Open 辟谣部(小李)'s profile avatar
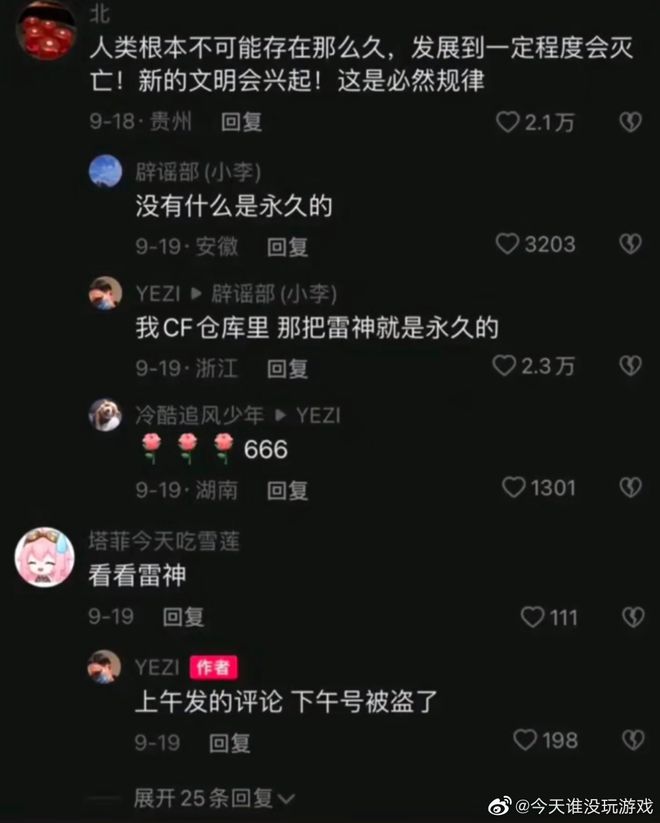 [105, 171]
